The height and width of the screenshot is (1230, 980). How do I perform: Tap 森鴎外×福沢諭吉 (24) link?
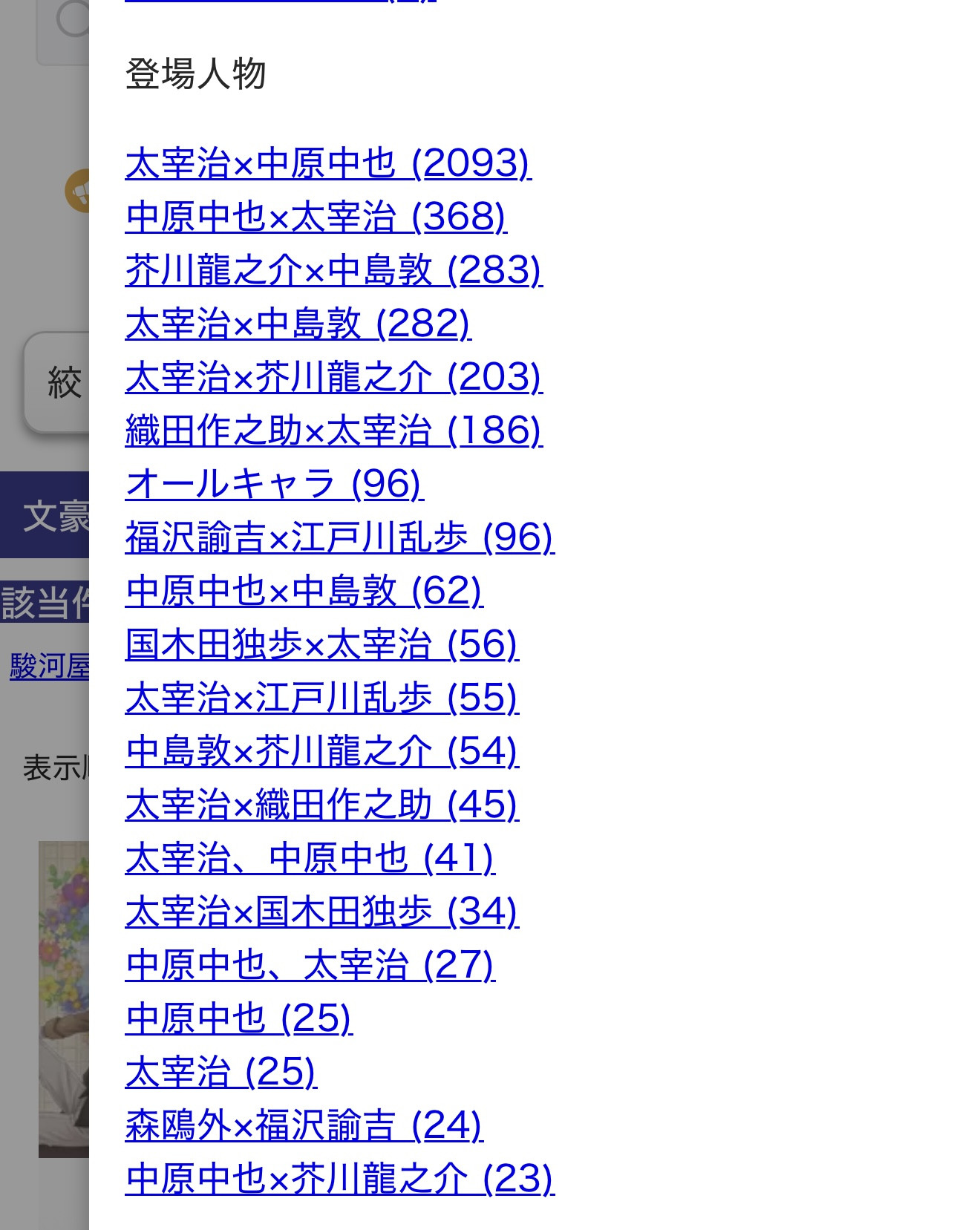(x=304, y=1125)
